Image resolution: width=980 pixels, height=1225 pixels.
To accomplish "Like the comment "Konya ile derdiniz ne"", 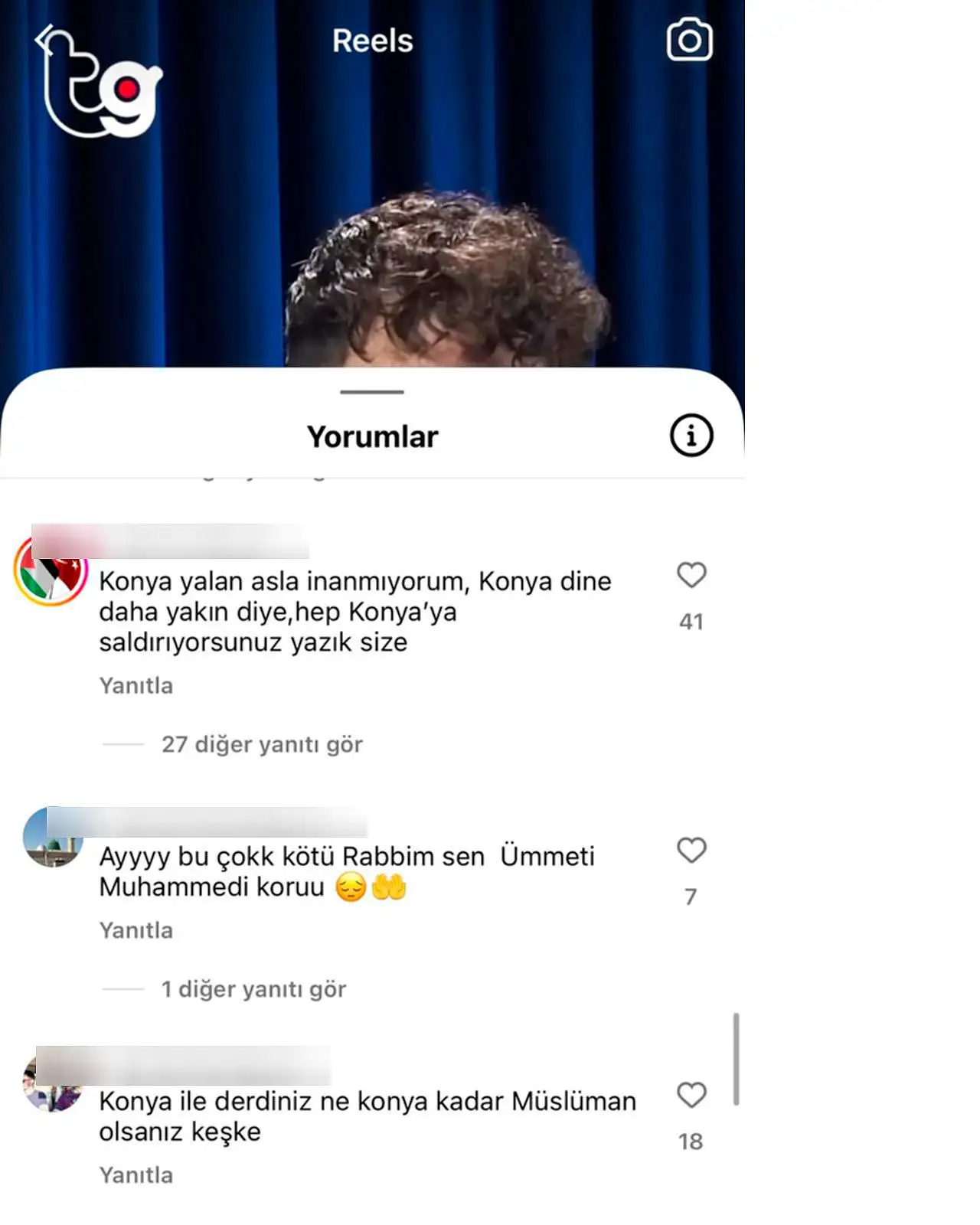I will [691, 1095].
